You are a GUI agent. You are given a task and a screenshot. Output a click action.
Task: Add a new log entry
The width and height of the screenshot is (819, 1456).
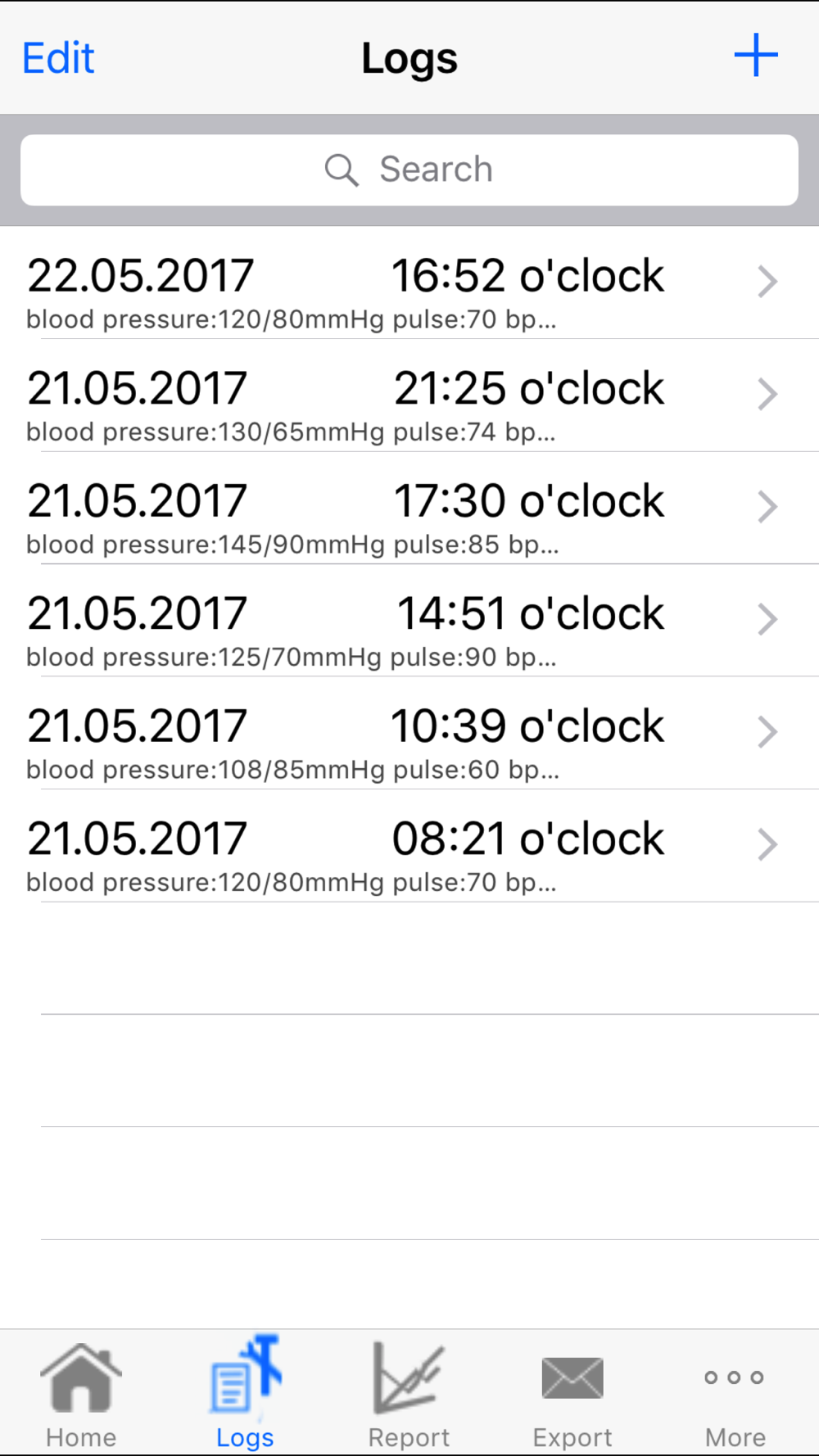tap(755, 56)
